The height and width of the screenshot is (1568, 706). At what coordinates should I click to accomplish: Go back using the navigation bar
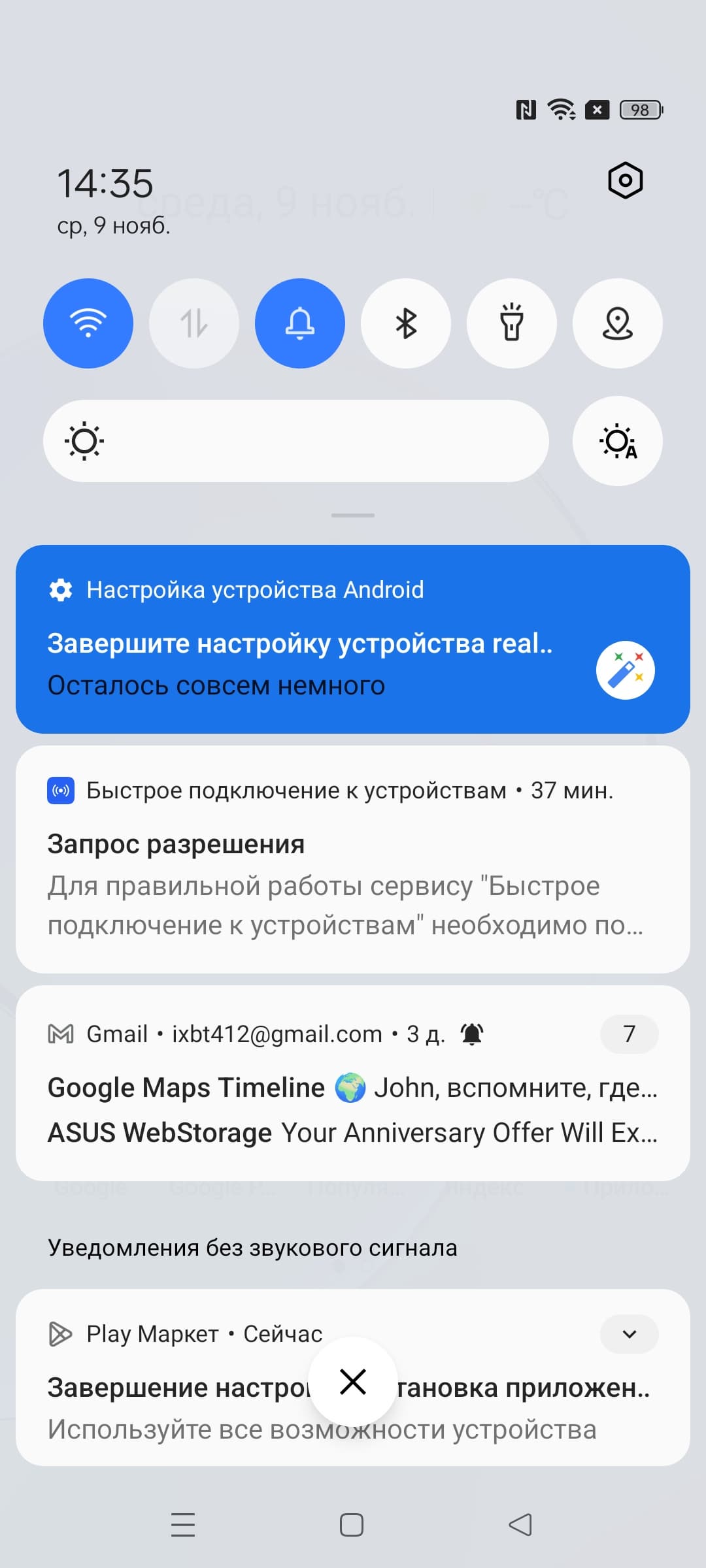(x=520, y=1525)
